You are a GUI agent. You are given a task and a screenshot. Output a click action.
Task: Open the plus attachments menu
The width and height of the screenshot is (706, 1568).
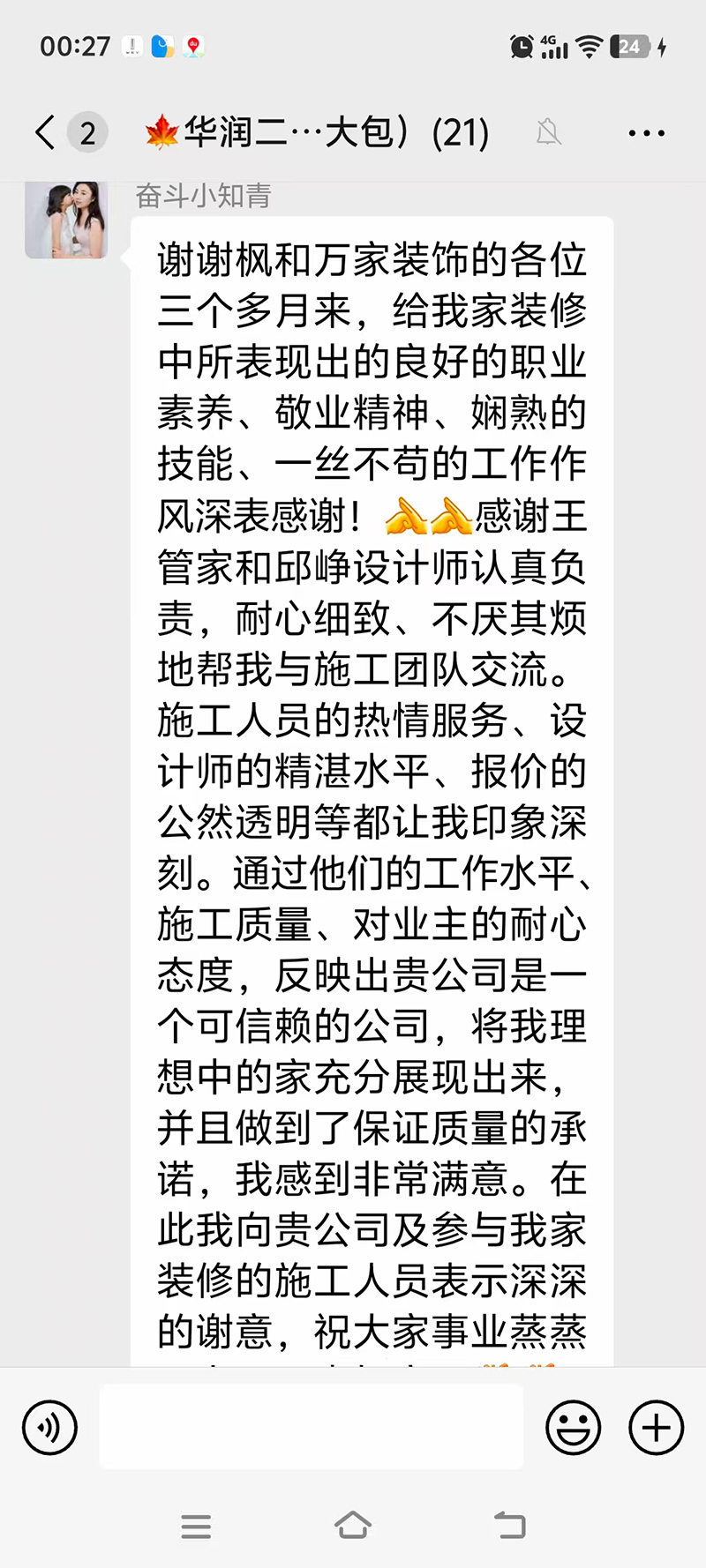coord(656,1427)
